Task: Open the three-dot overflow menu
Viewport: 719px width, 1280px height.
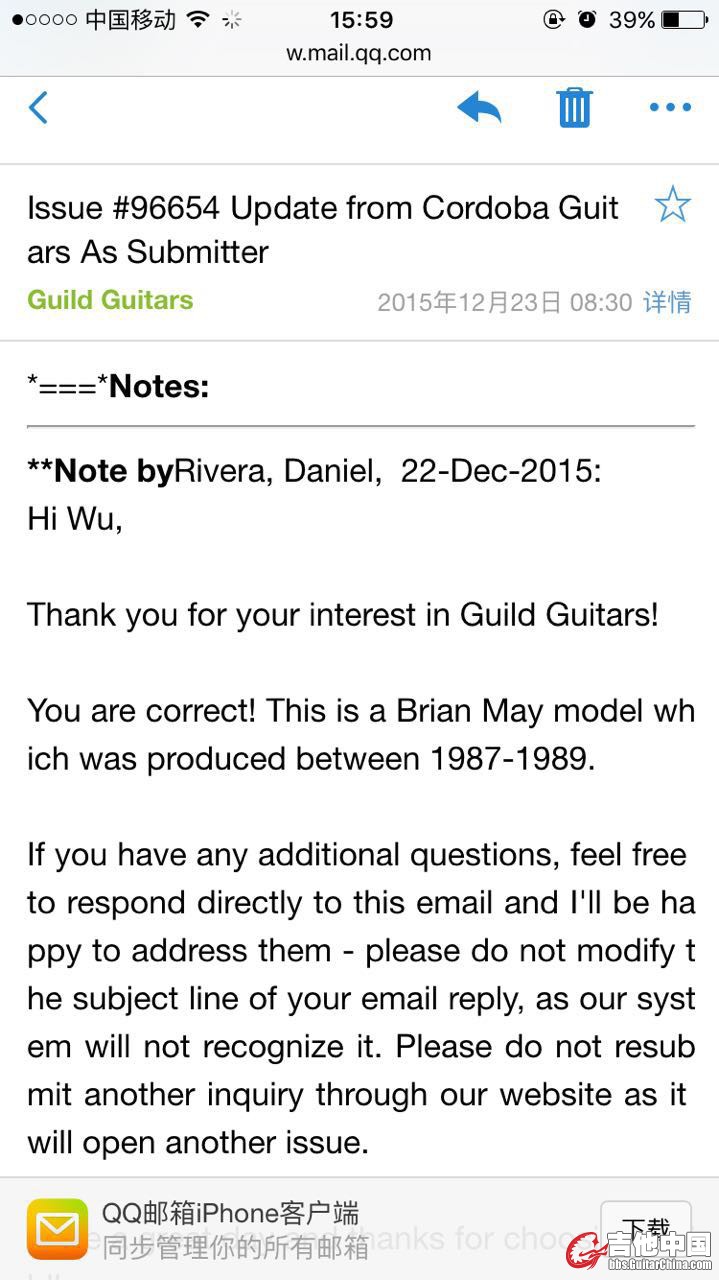Action: 670,107
